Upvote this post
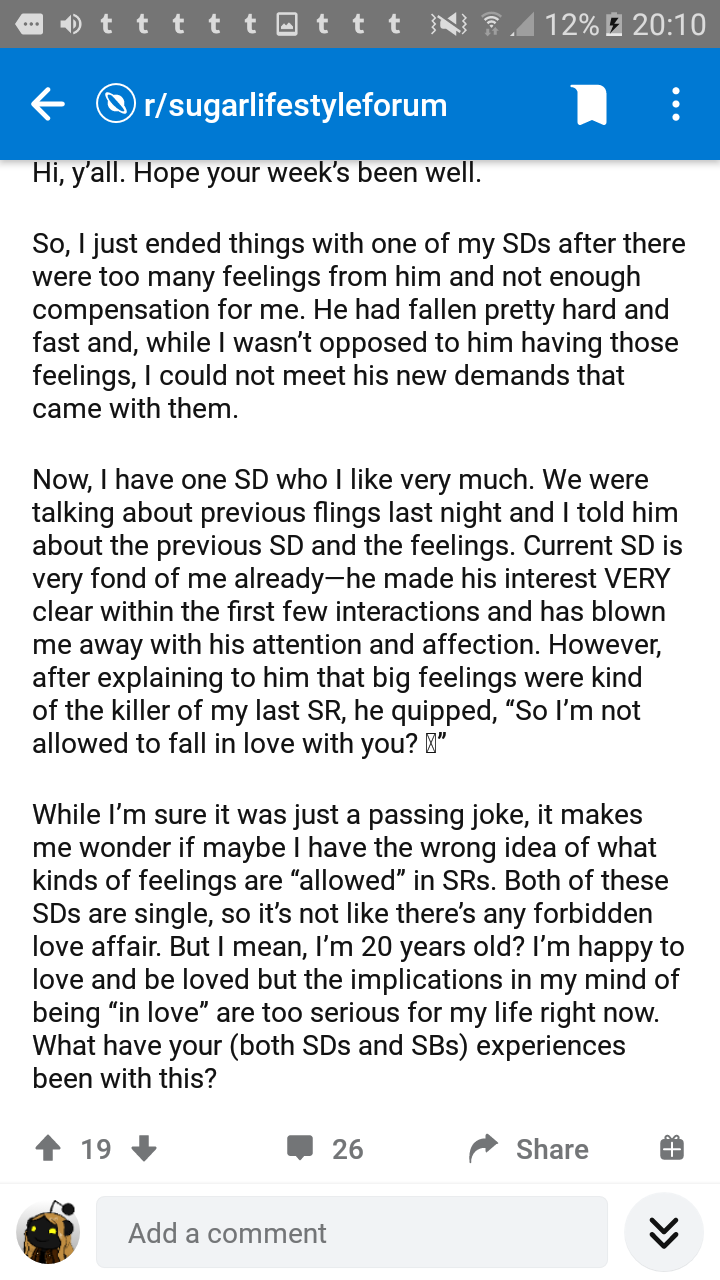This screenshot has height=1280, width=720. 47,1149
